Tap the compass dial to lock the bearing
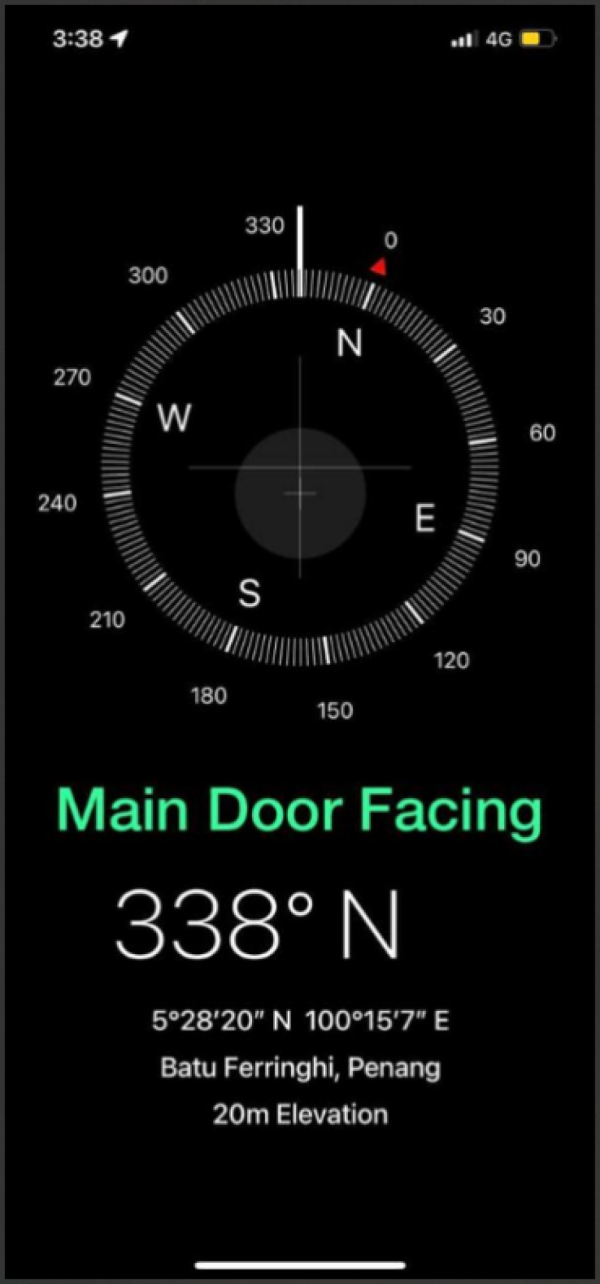 coord(299,467)
